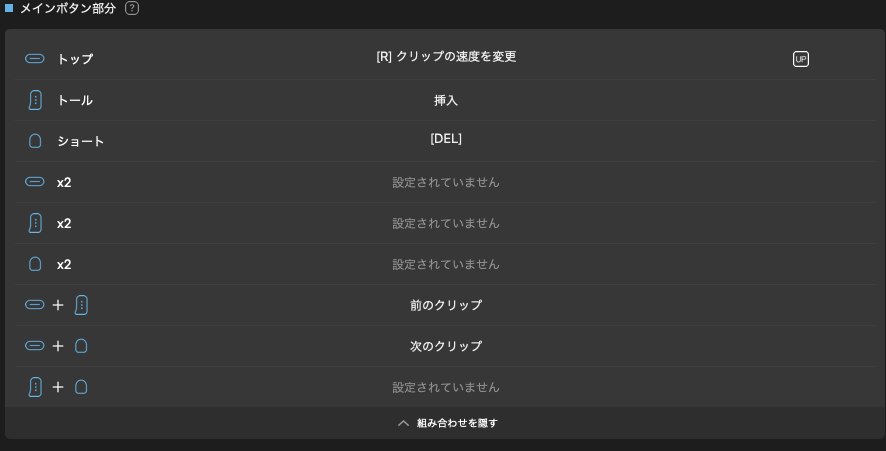Viewport: 886px width, 451px height.
Task: Edit the トール row set to 挿入
Action: coord(445,100)
